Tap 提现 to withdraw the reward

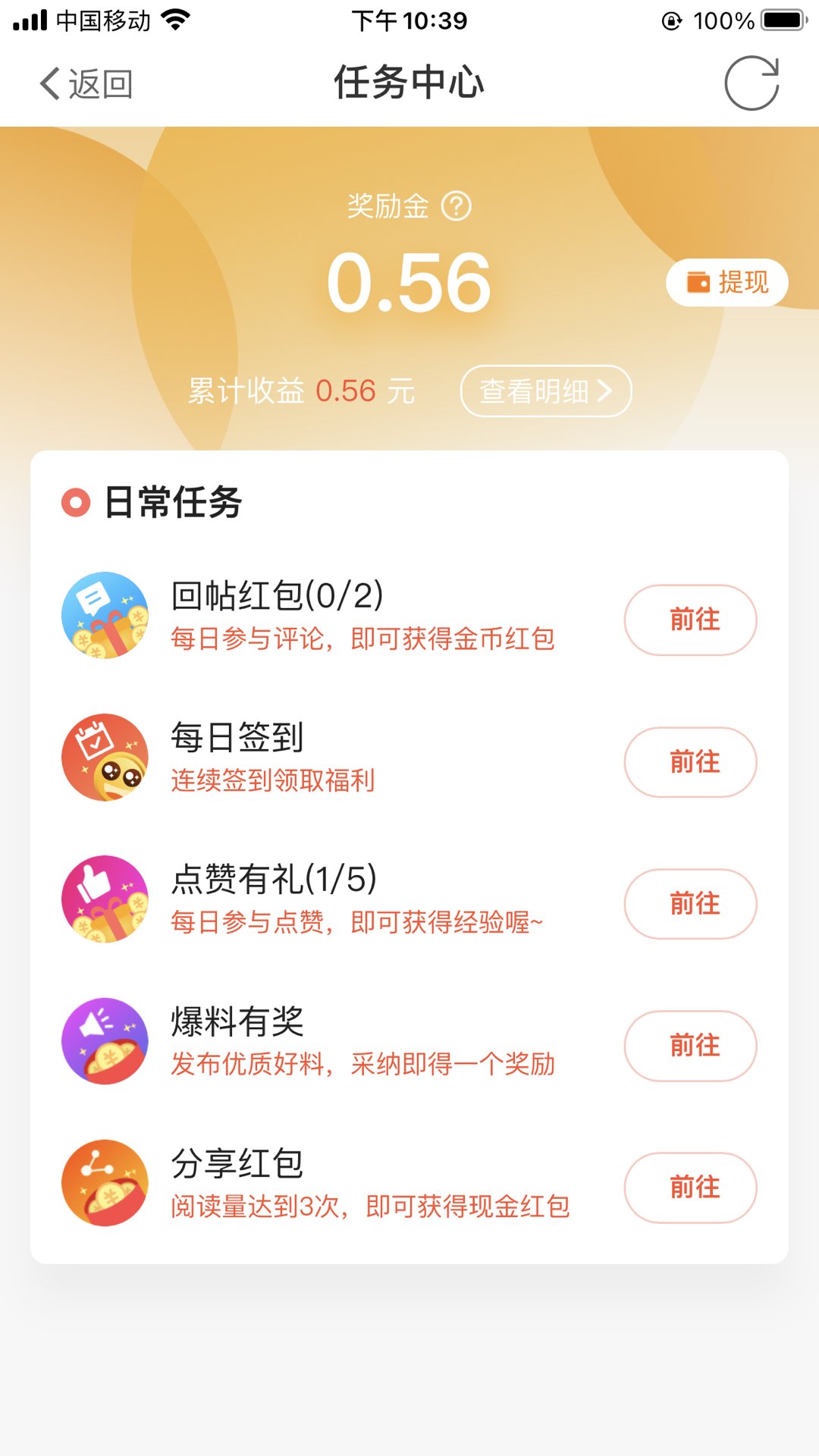tap(726, 283)
